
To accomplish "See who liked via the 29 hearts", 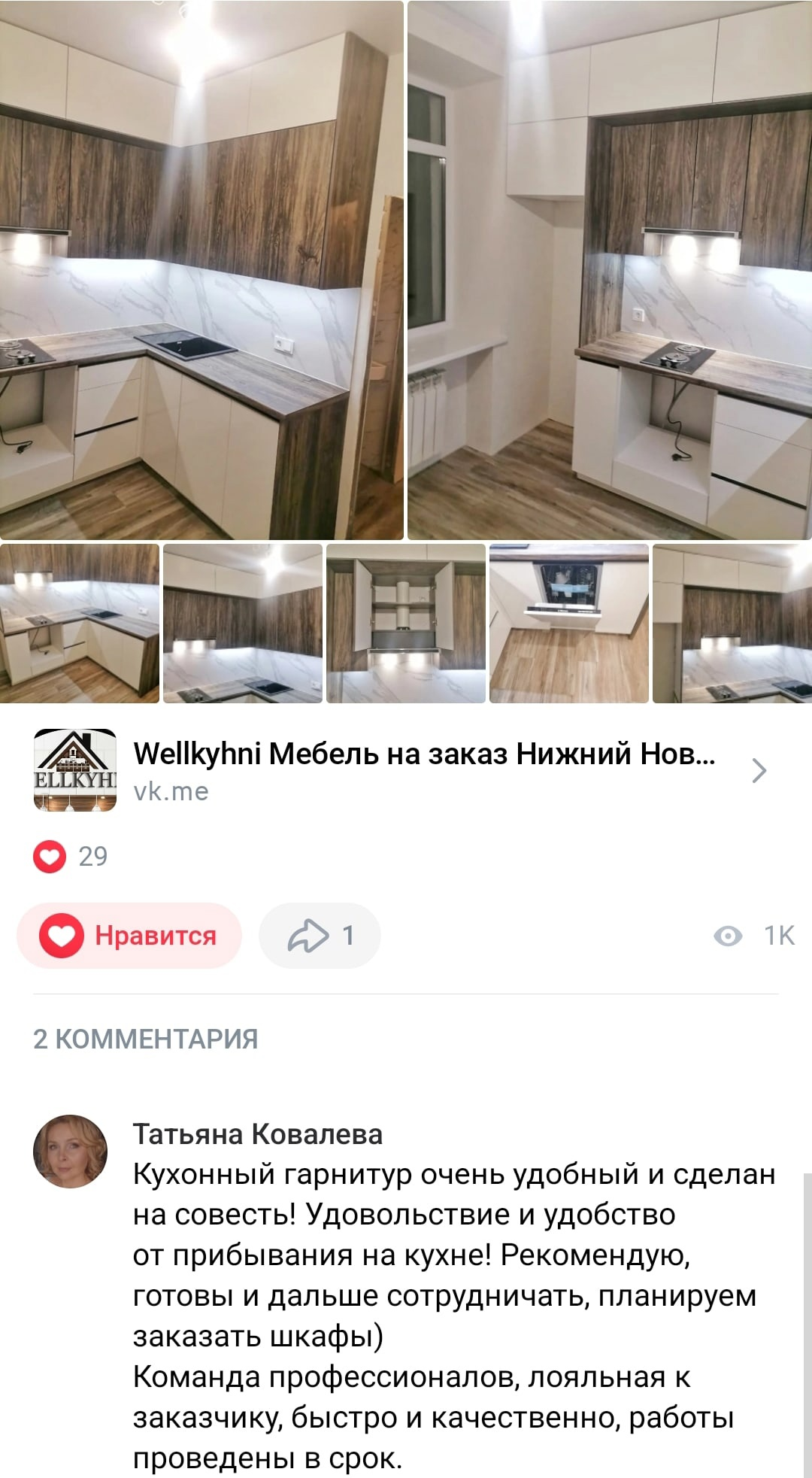I will tap(71, 857).
